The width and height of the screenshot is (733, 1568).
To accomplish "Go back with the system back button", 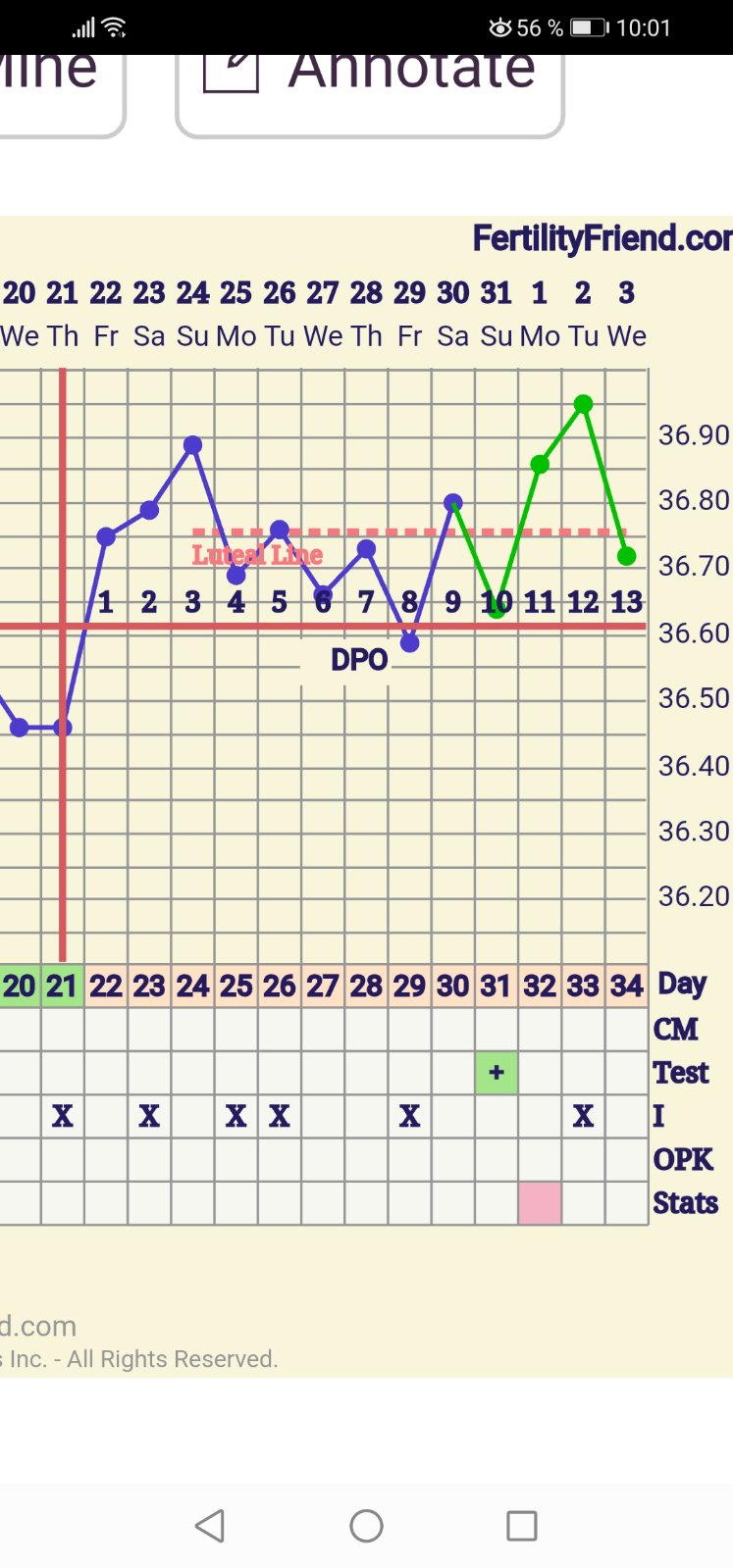I will pos(210,1526).
